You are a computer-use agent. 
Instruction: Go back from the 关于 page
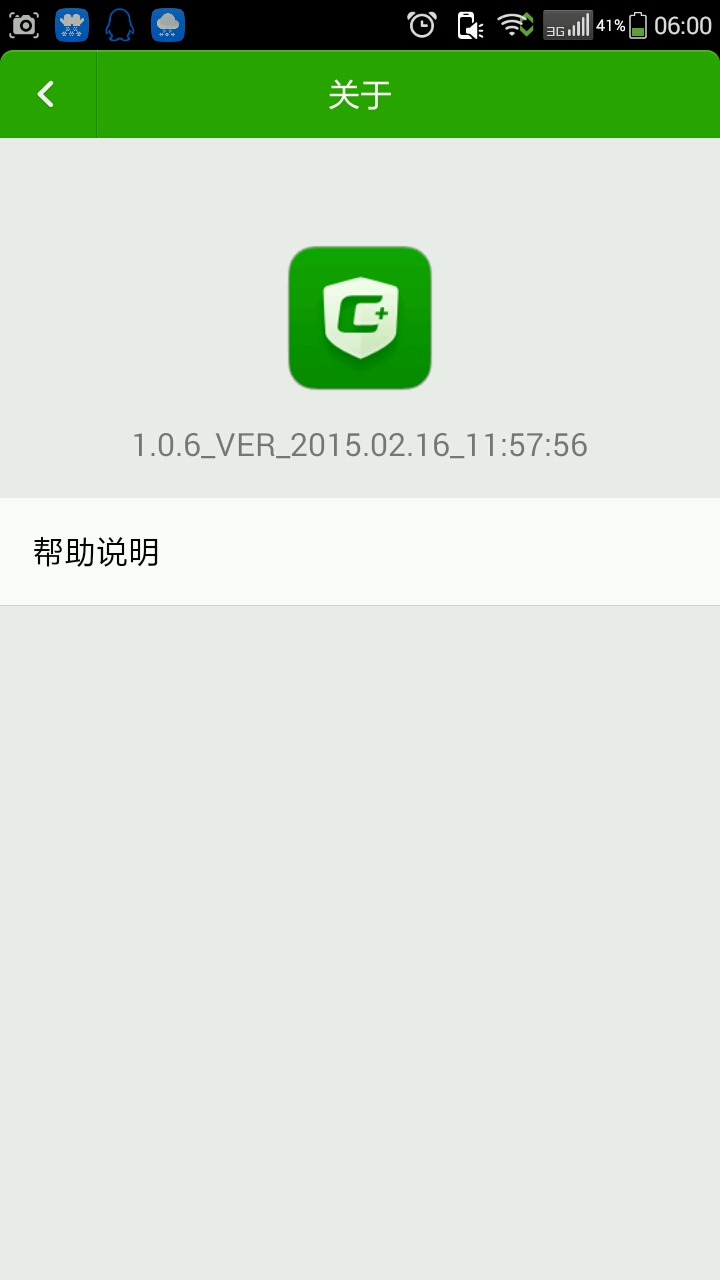click(x=46, y=94)
